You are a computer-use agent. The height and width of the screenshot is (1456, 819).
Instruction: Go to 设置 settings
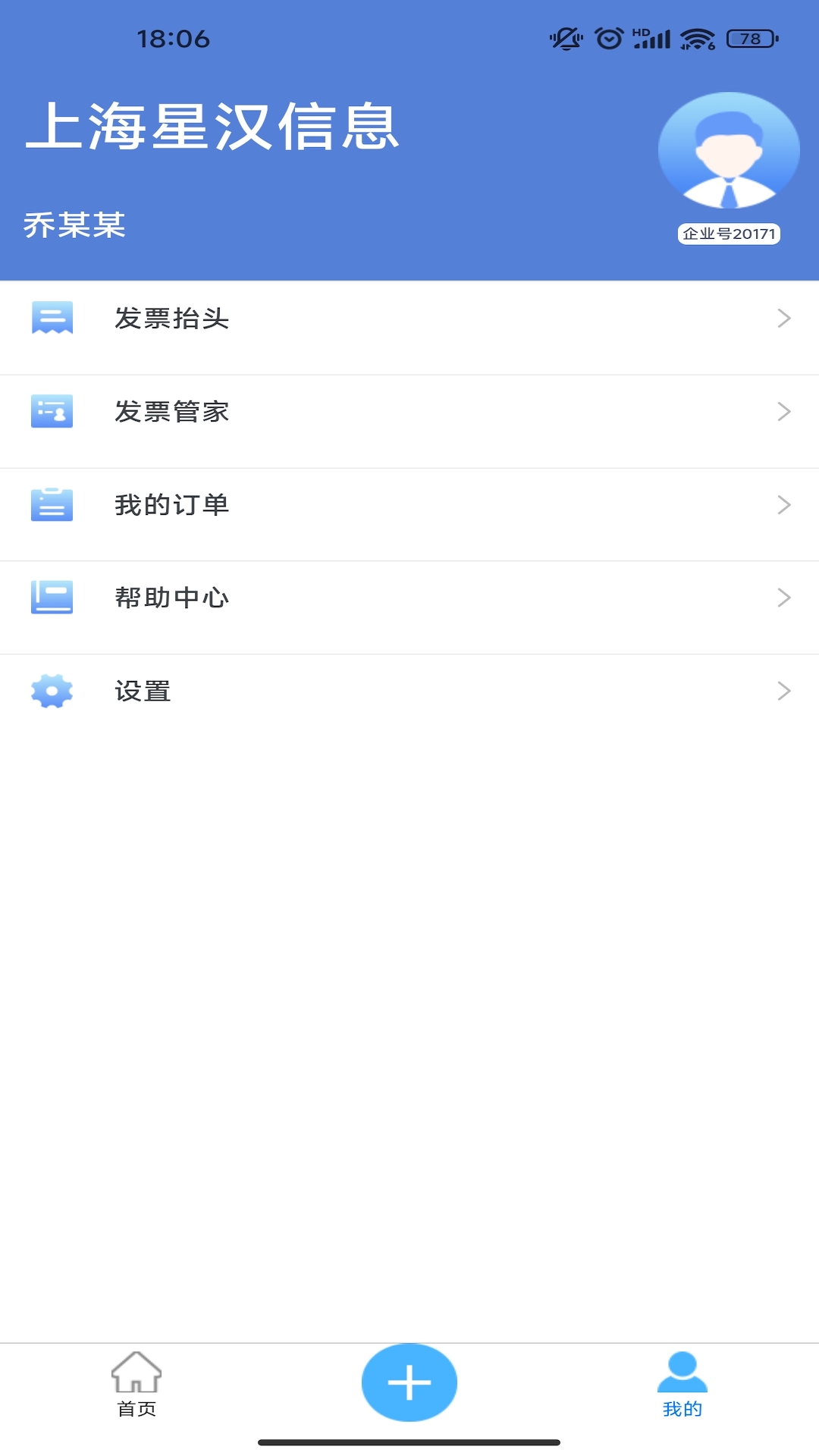[409, 691]
